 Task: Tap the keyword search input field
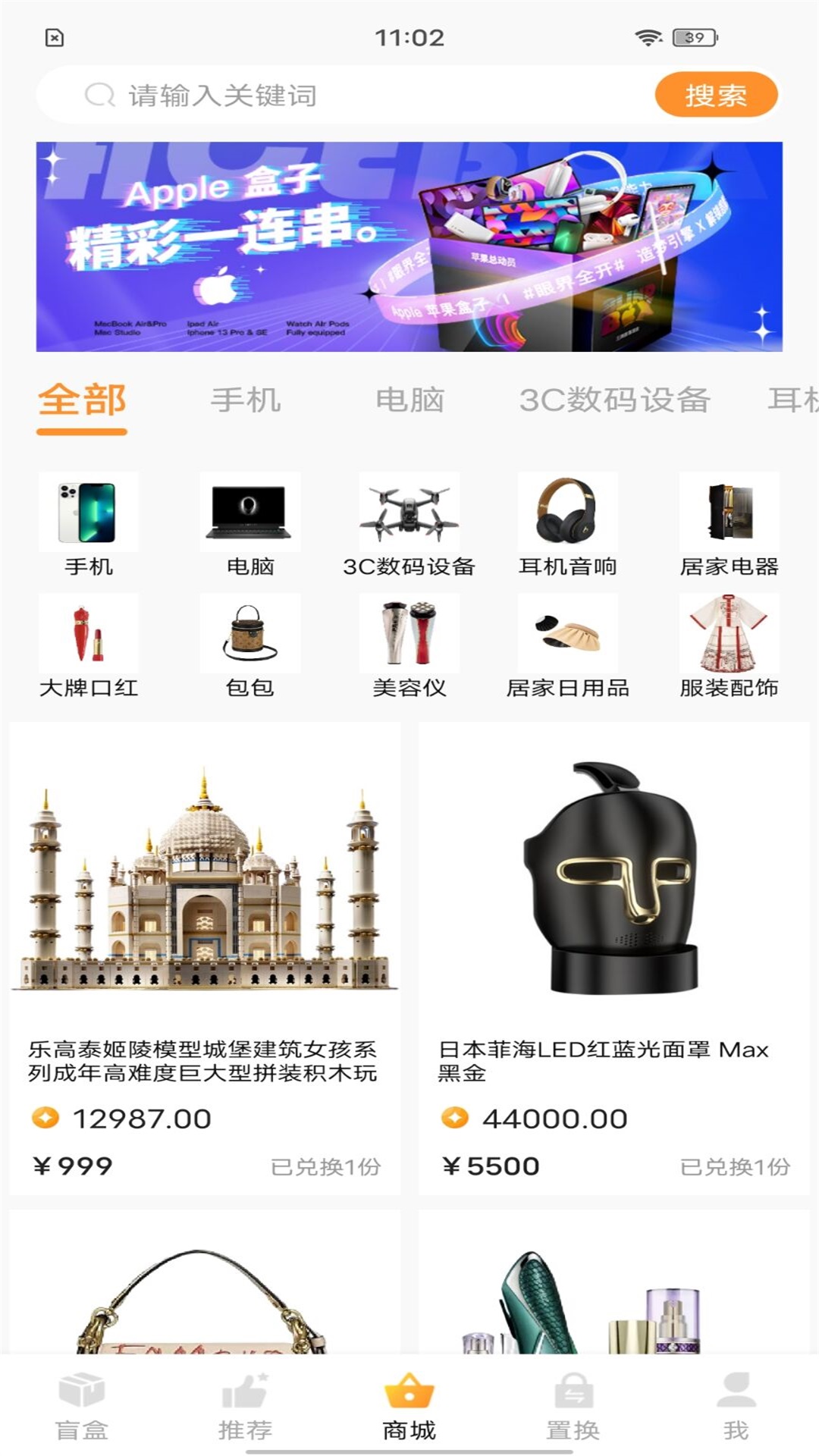point(341,94)
